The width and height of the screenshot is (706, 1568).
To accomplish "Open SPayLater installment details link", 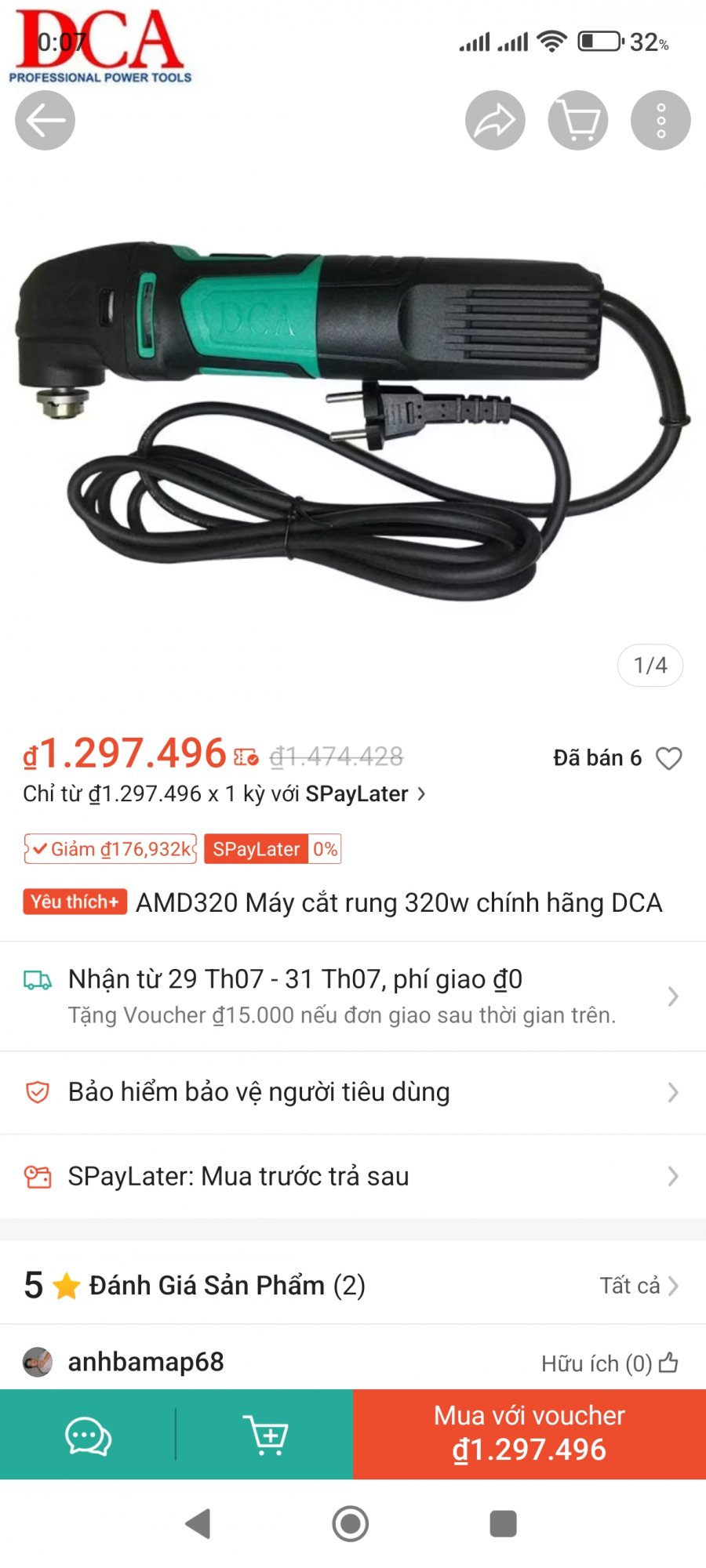I will point(224,794).
